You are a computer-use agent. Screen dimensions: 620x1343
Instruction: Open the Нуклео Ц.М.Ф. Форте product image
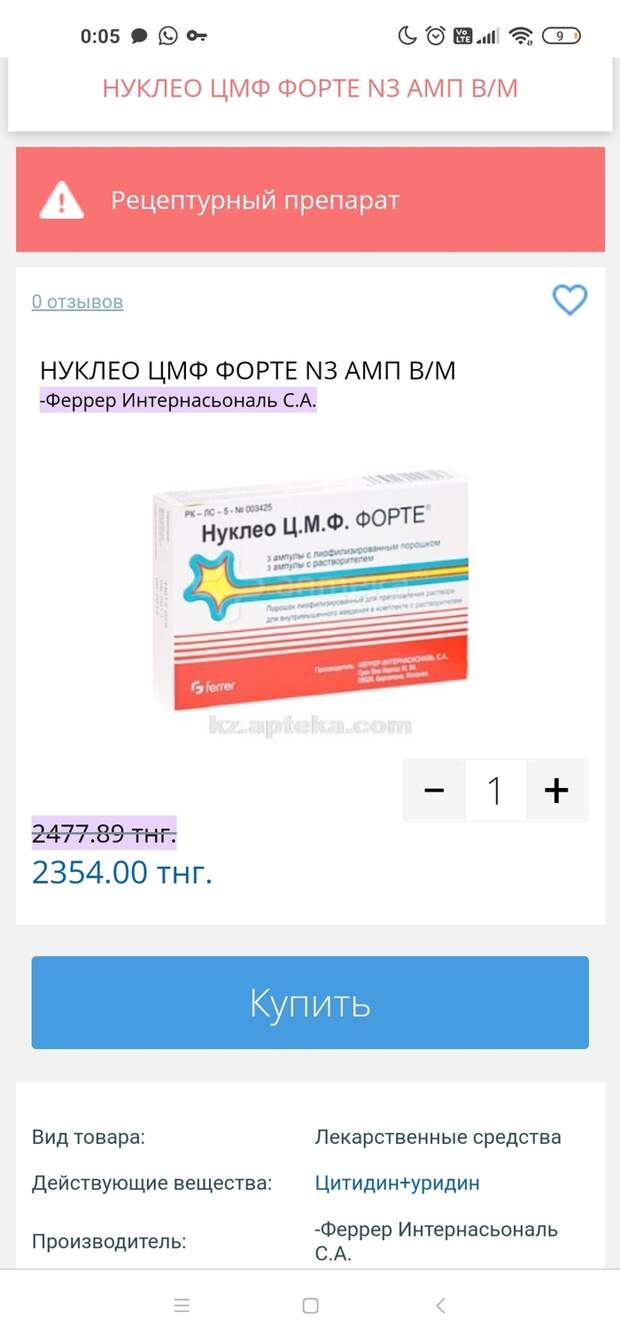[x=310, y=600]
